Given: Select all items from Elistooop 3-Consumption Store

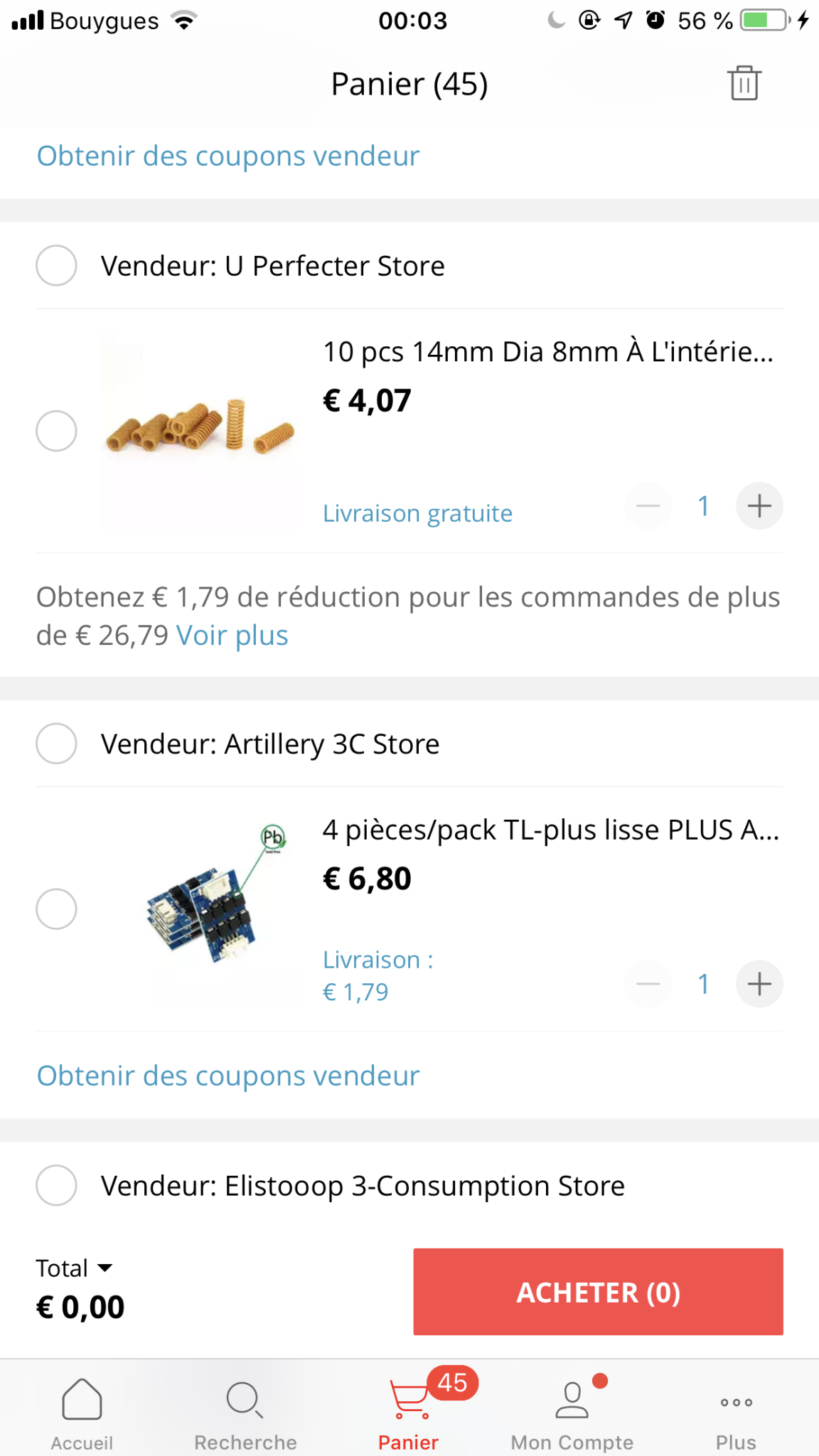Looking at the screenshot, I should click(x=56, y=1185).
